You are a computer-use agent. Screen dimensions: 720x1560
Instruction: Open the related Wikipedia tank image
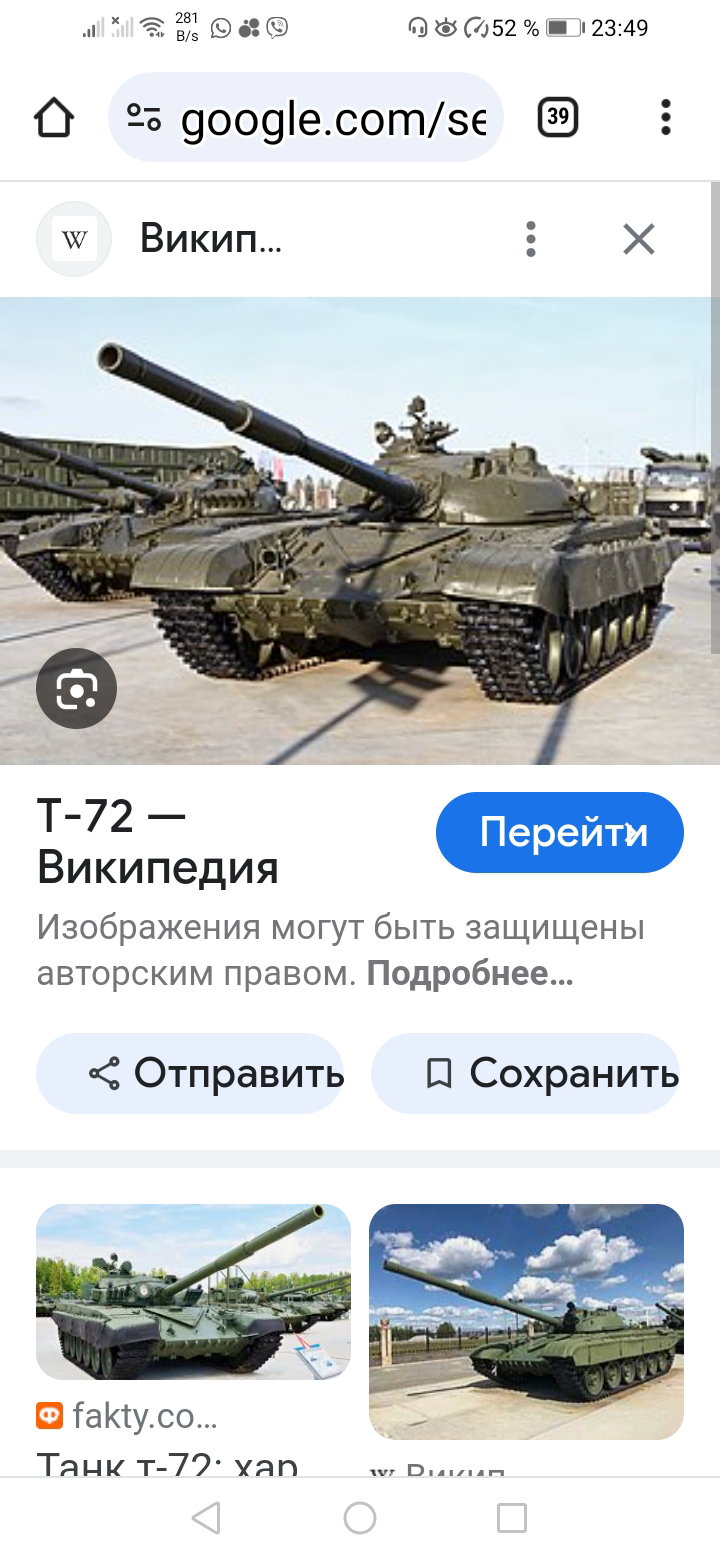(x=526, y=1320)
